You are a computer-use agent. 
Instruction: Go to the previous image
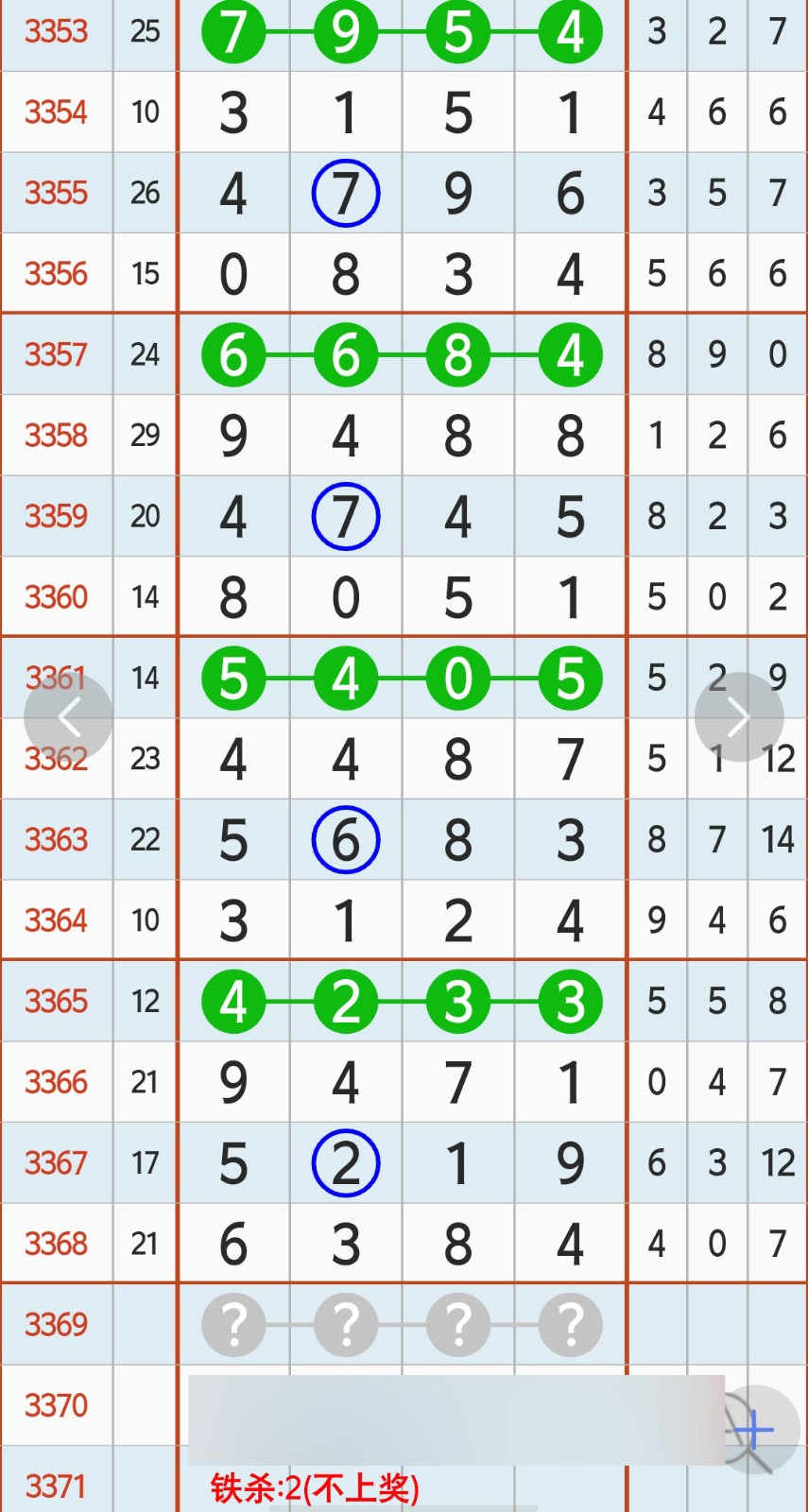pyautogui.click(x=68, y=718)
